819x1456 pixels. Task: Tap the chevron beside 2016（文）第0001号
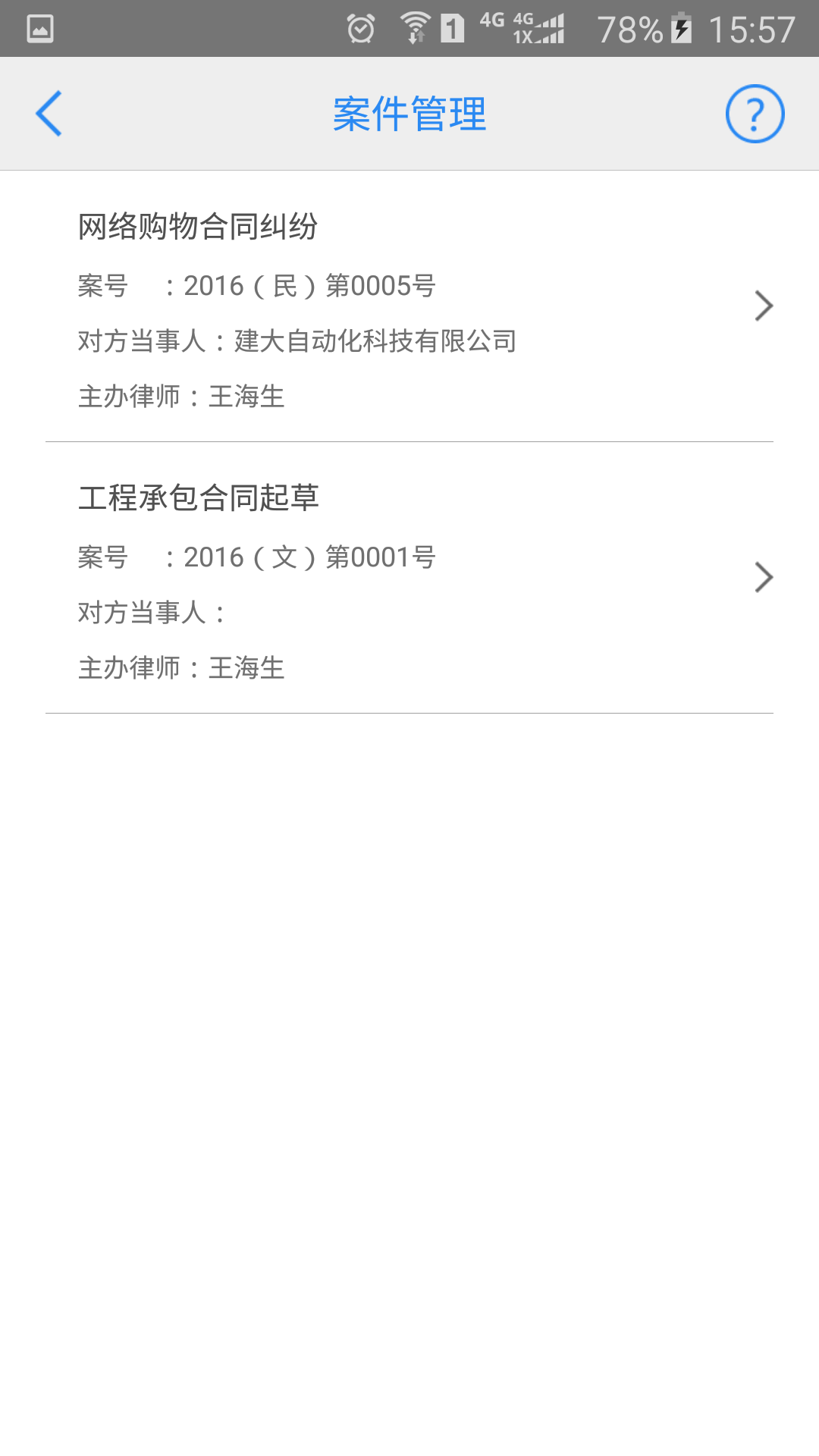pyautogui.click(x=764, y=576)
